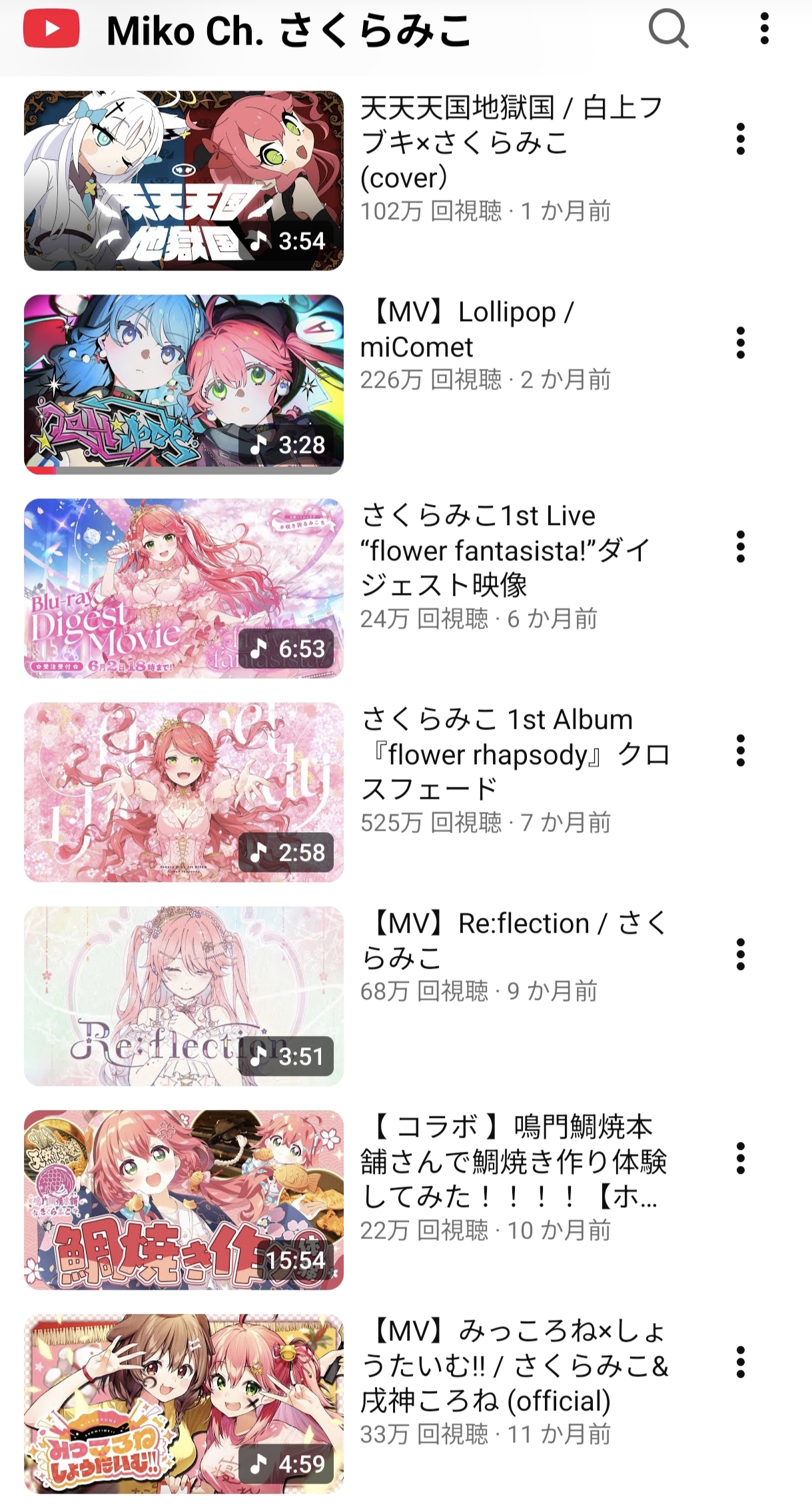812x1505 pixels.
Task: Open options for flower fantasista! digest
Action: 740,547
